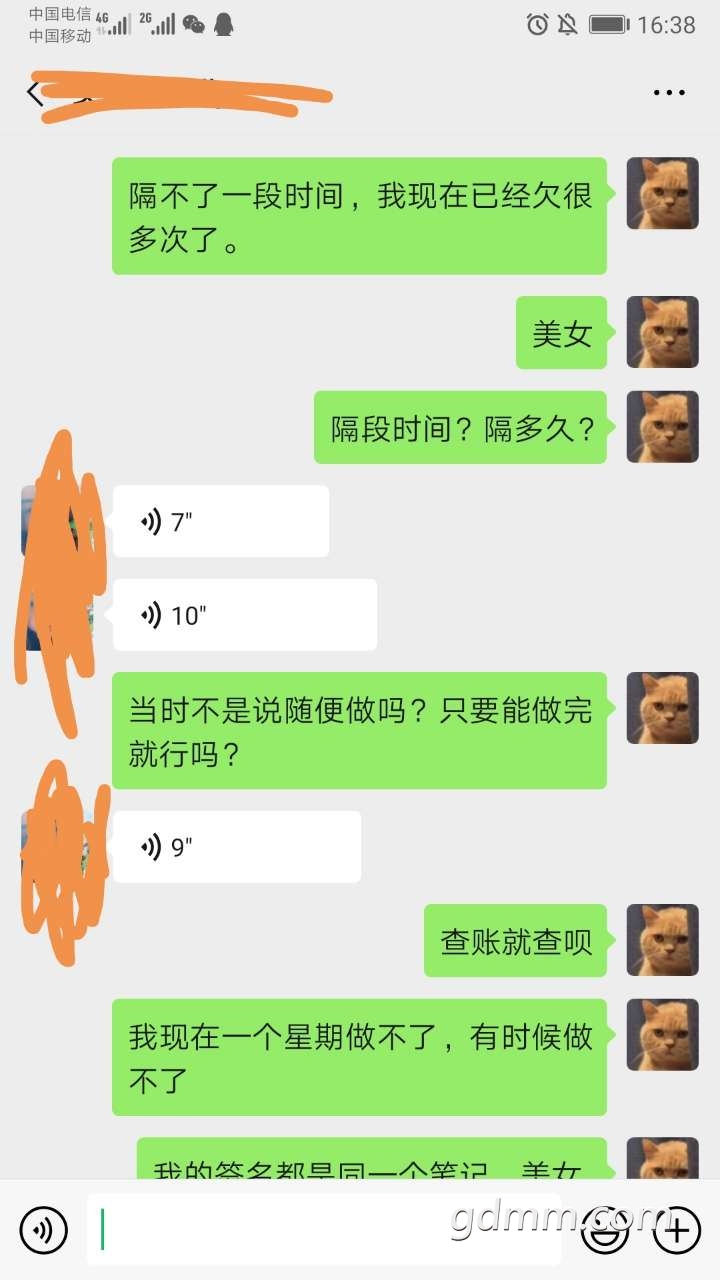The width and height of the screenshot is (720, 1280).
Task: Go back to the chat list
Action: [x=35, y=94]
